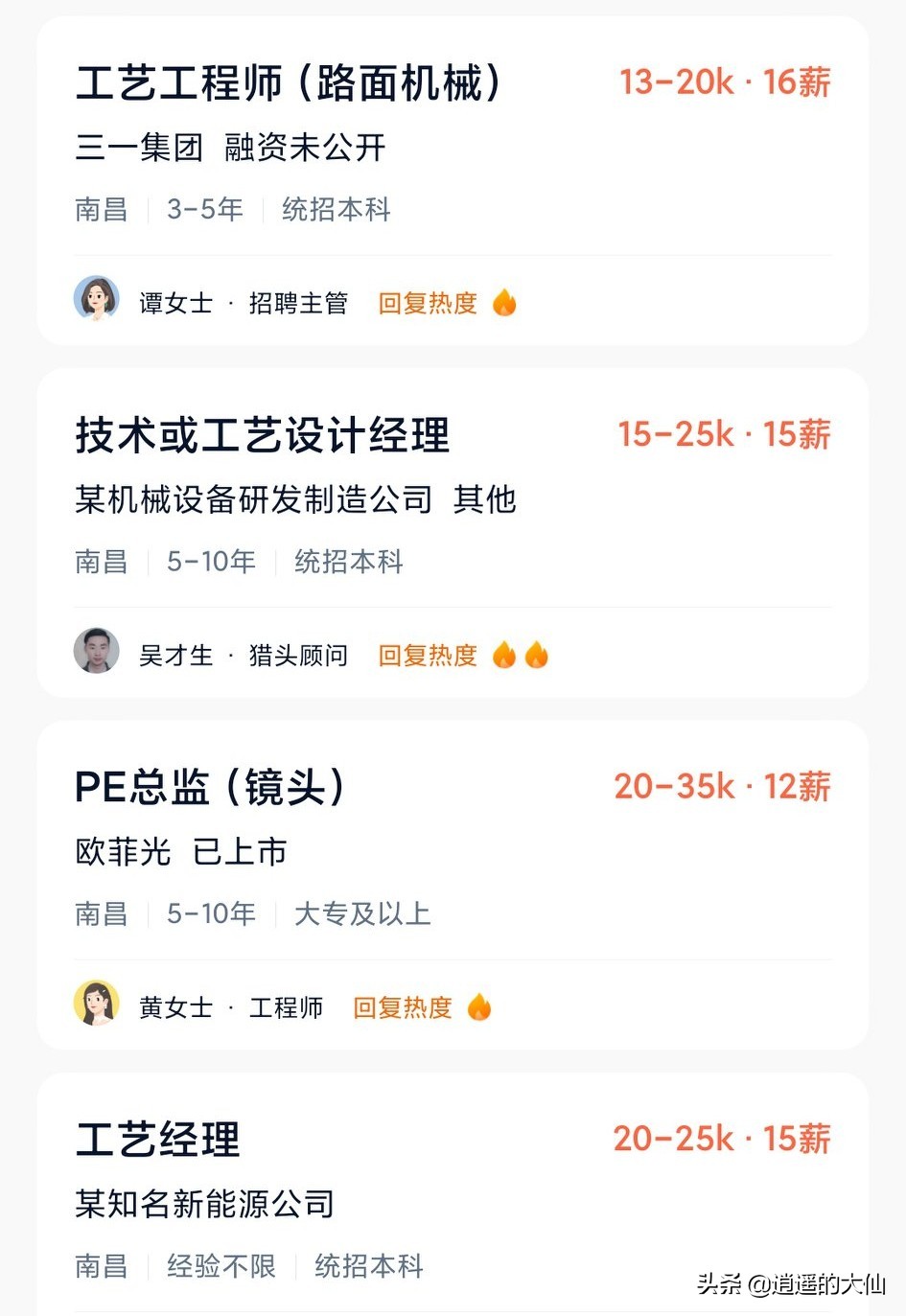Image resolution: width=906 pixels, height=1316 pixels.
Task: Expand the 技术或工艺设计经理 job card
Action: pos(264,434)
